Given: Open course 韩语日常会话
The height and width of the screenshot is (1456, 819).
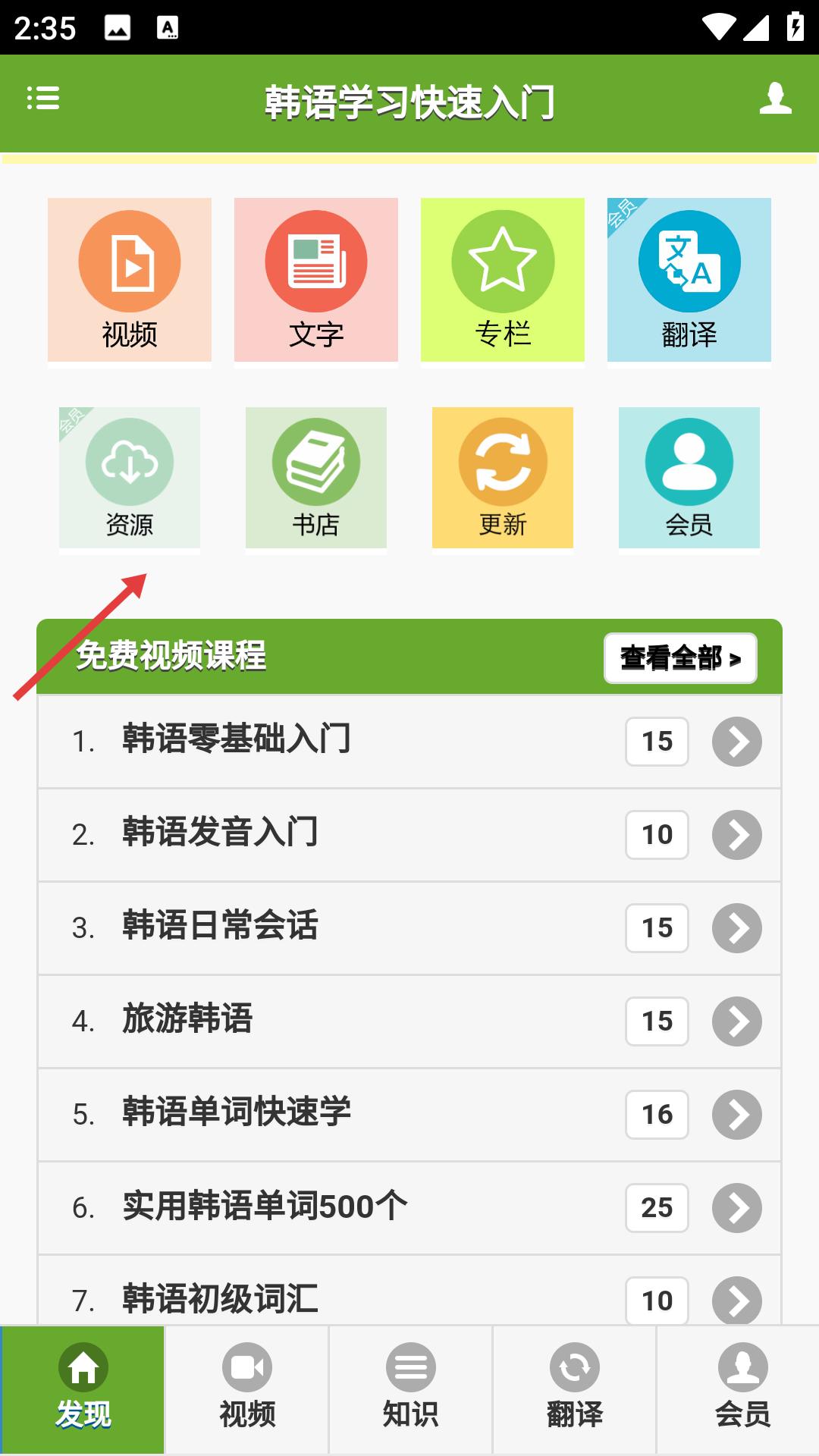Looking at the screenshot, I should pyautogui.click(x=409, y=928).
